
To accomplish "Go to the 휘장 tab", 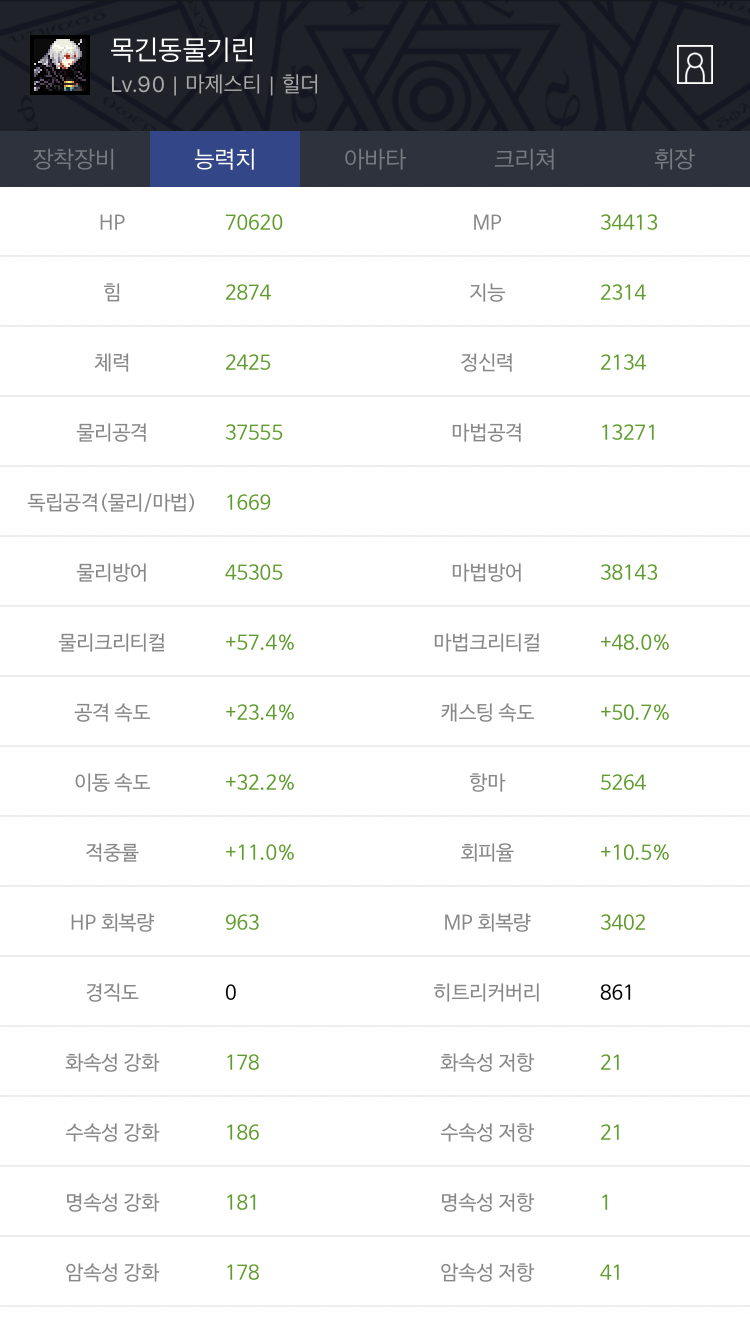I will (675, 159).
